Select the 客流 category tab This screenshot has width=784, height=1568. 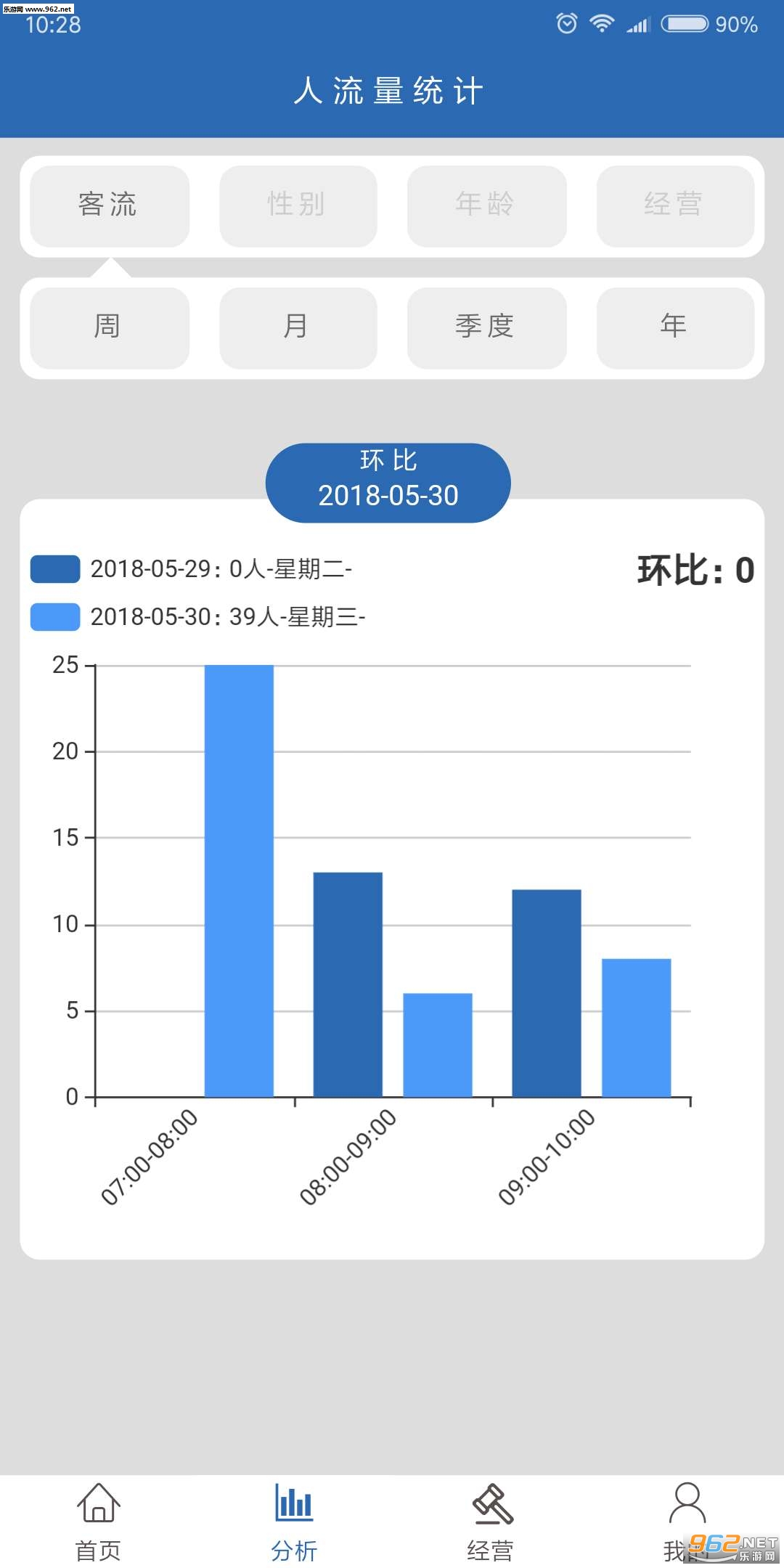[x=110, y=206]
